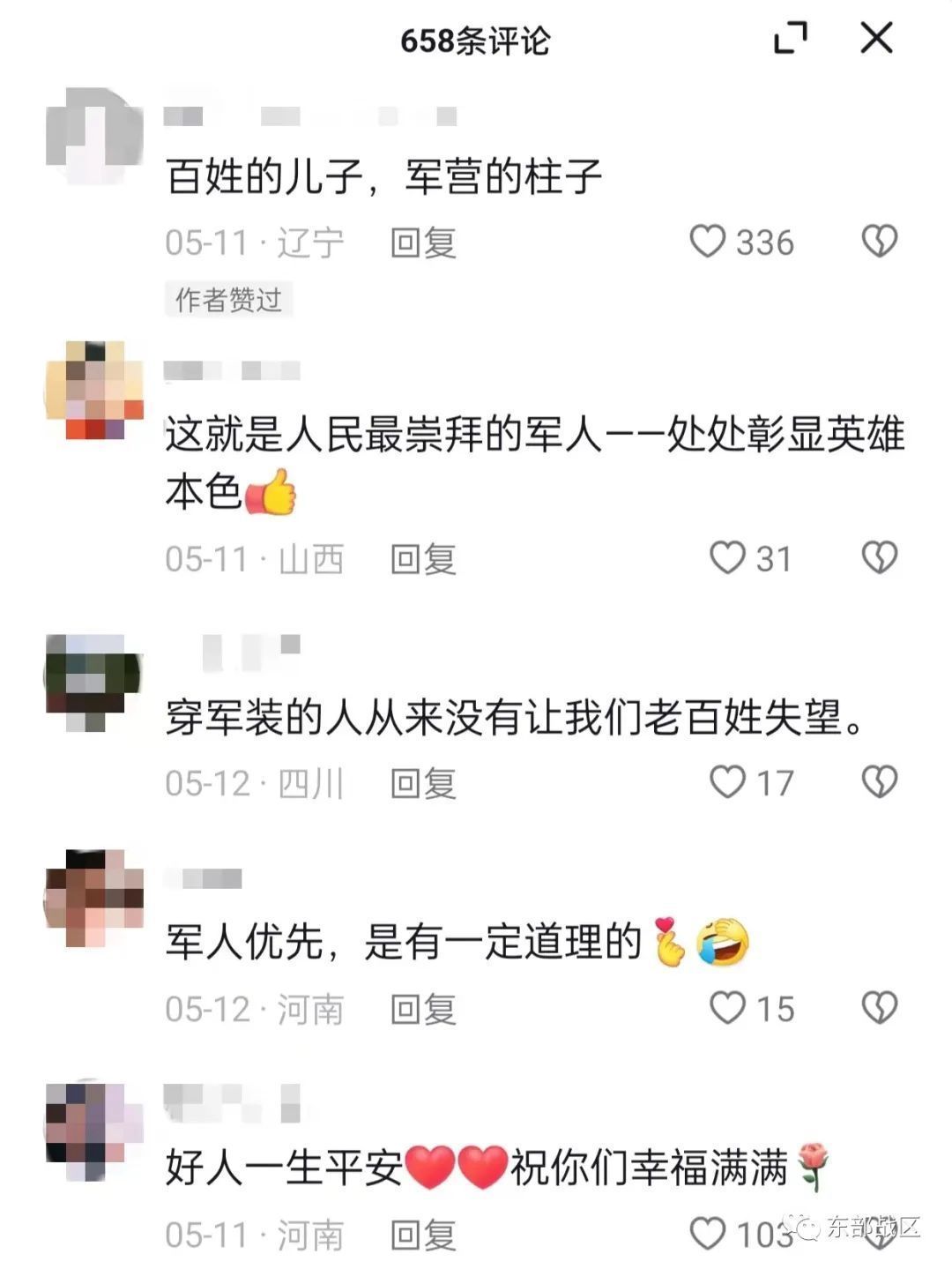The image size is (952, 1269).
Task: Dislike the 军人优先 comment
Action: (879, 1008)
